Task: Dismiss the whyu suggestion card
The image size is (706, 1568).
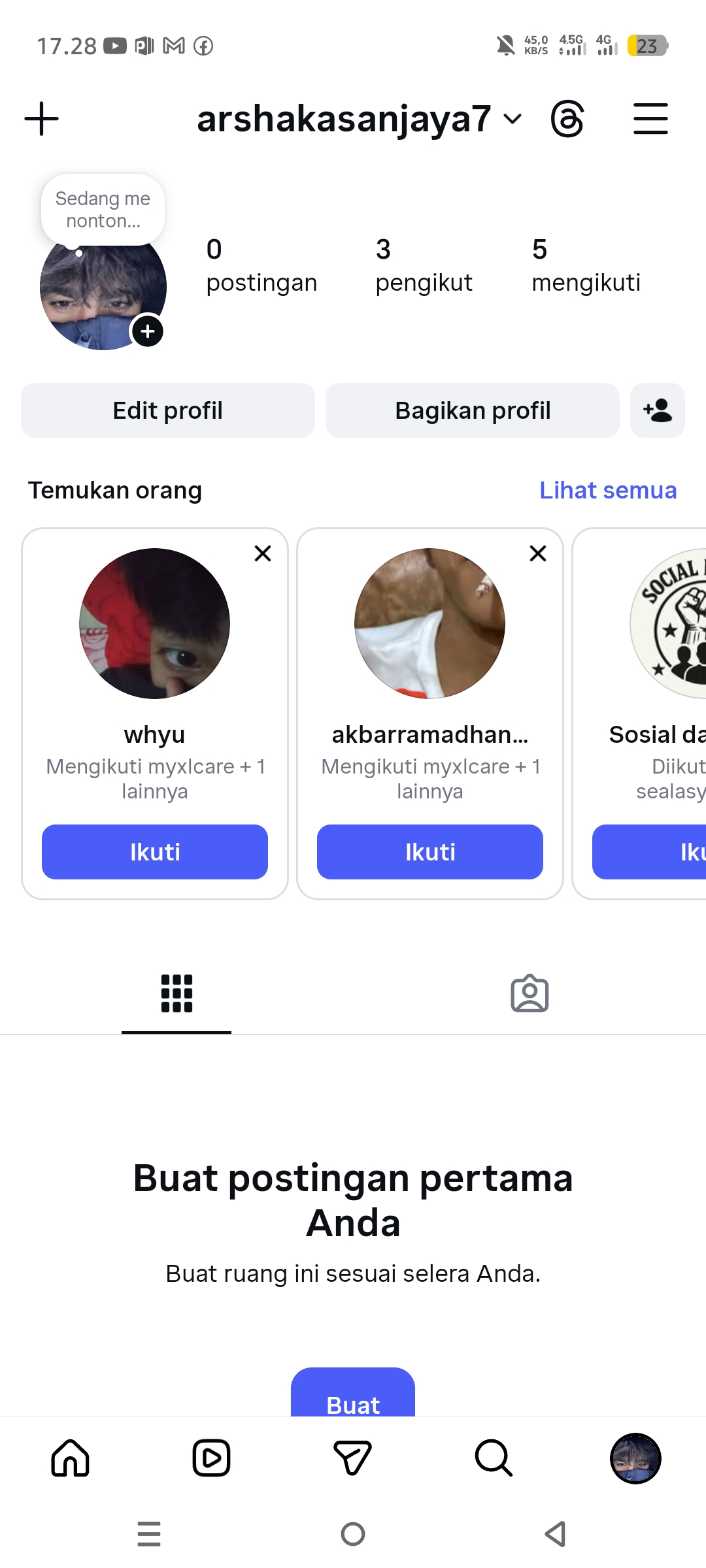Action: [x=263, y=553]
